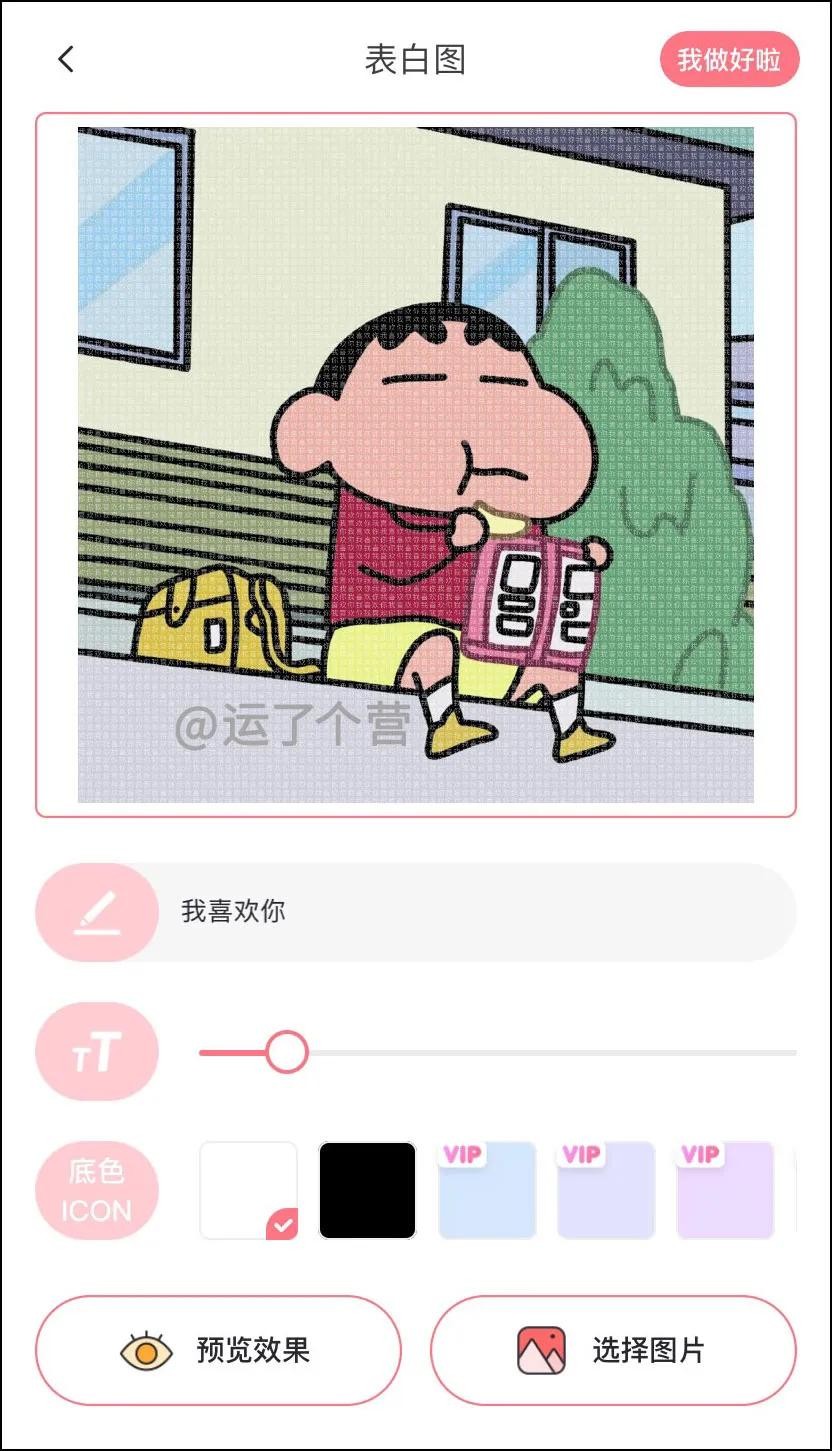The height and width of the screenshot is (1451, 832).
Task: Tap the 底色 ICON button
Action: (97, 1190)
